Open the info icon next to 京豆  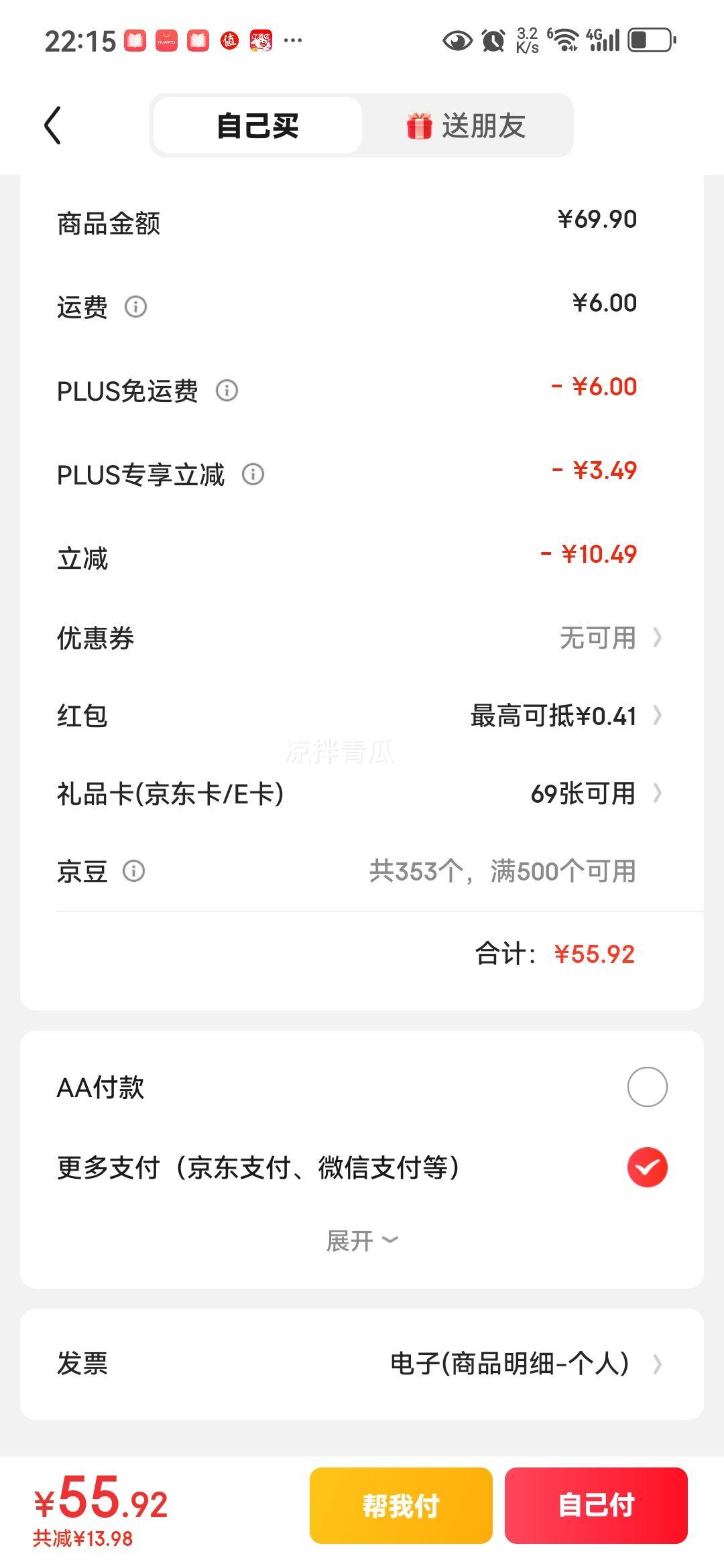133,871
